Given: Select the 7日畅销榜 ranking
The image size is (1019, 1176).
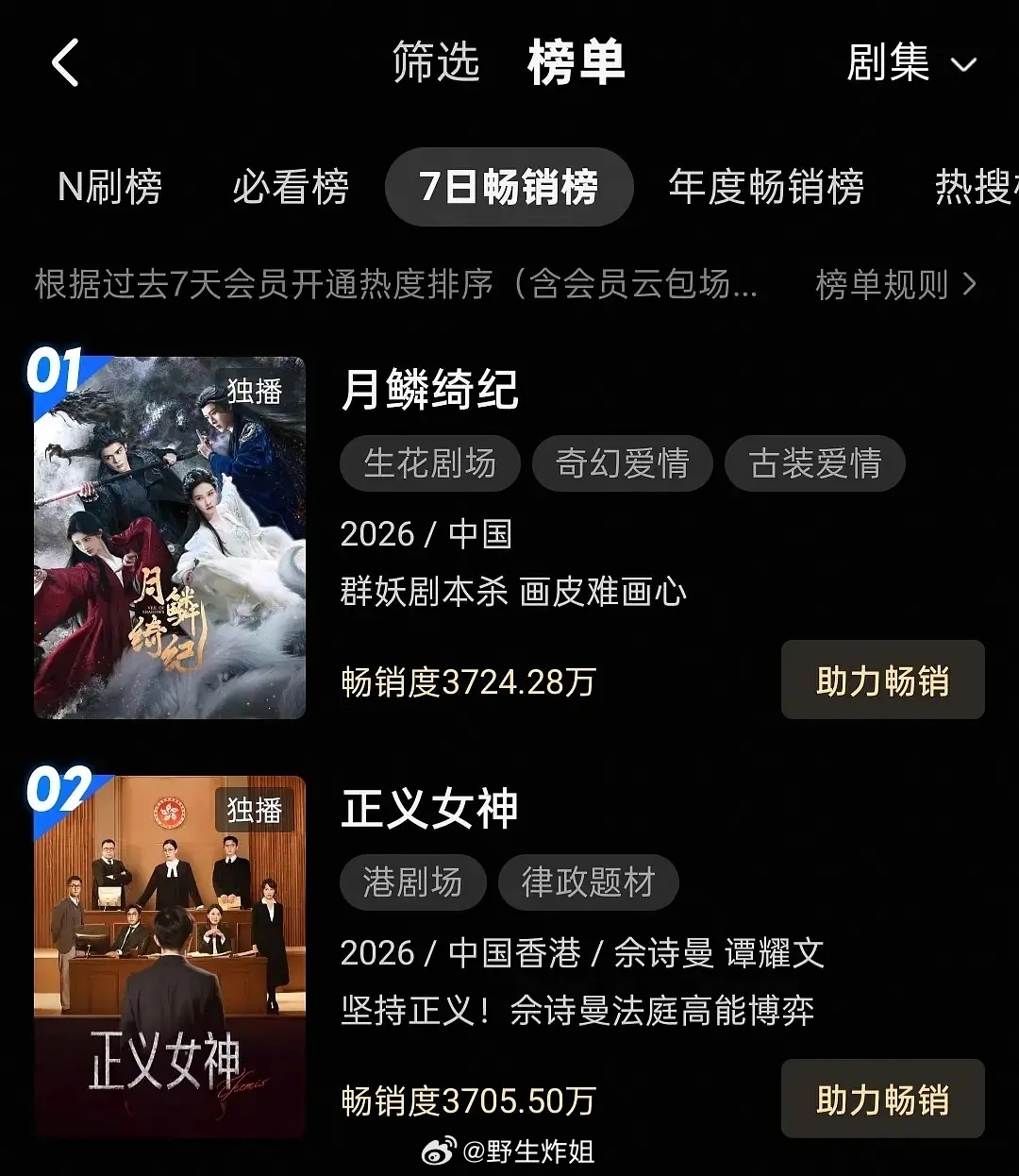Looking at the screenshot, I should 509,188.
